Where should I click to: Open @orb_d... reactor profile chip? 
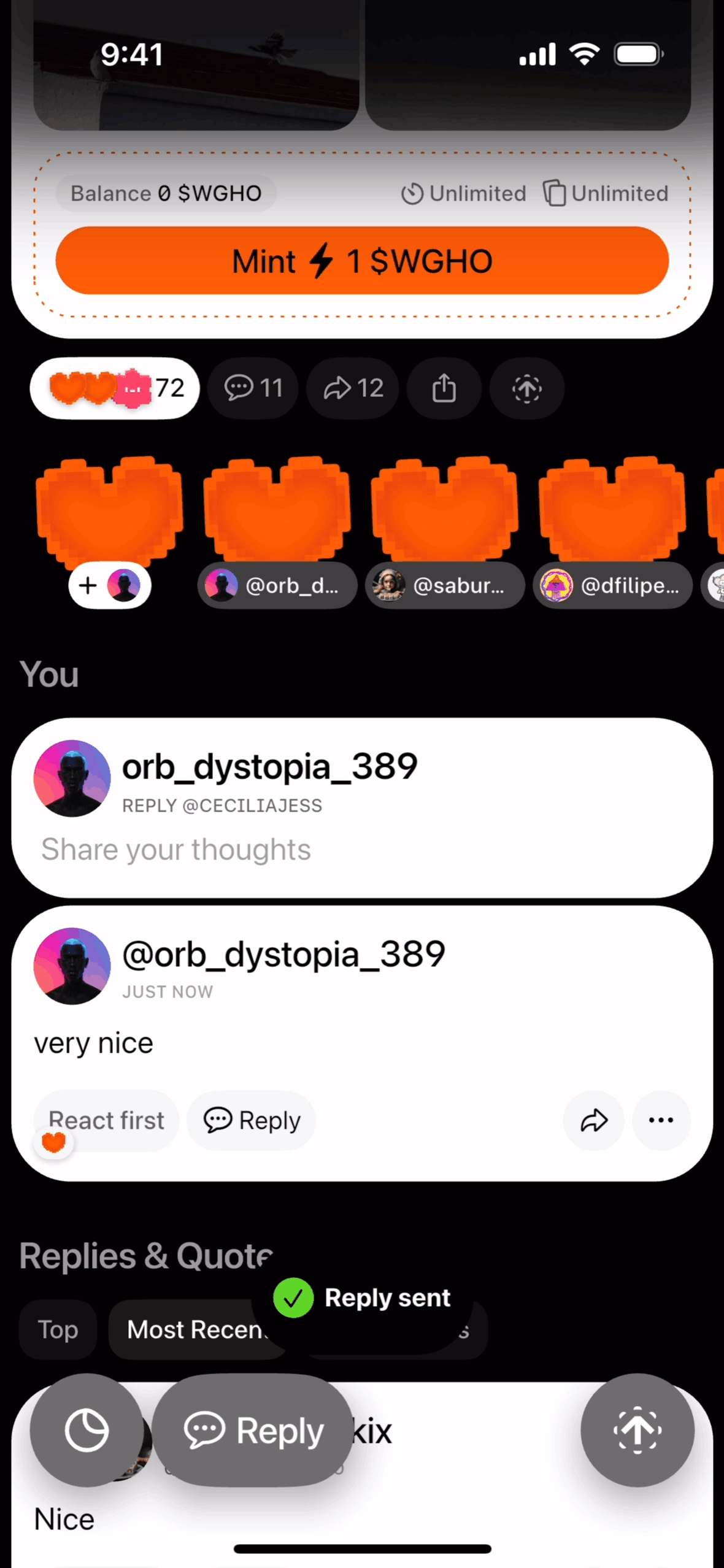tap(277, 586)
